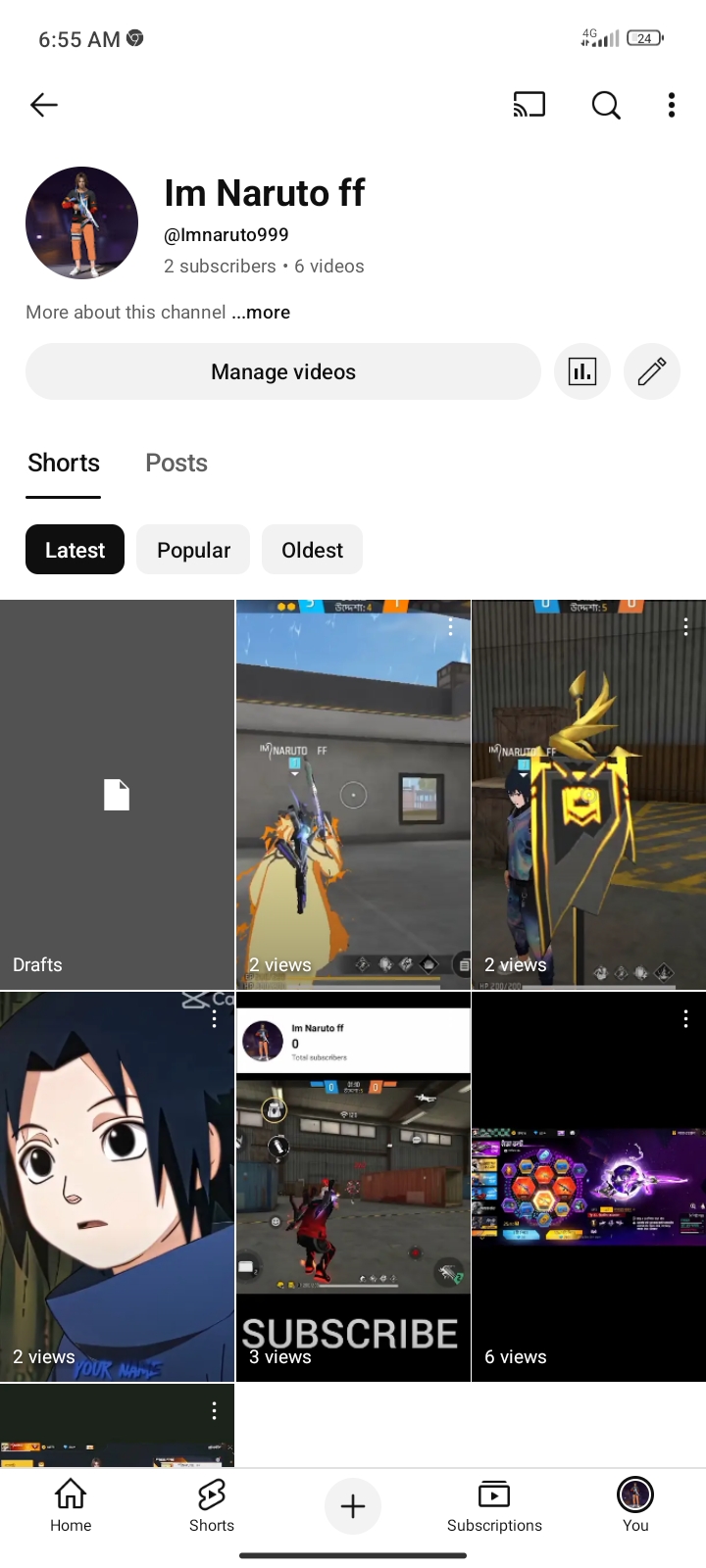Open the SUBSCRIBE short with 3 views
Viewport: 706px width, 1568px height.
[353, 1187]
